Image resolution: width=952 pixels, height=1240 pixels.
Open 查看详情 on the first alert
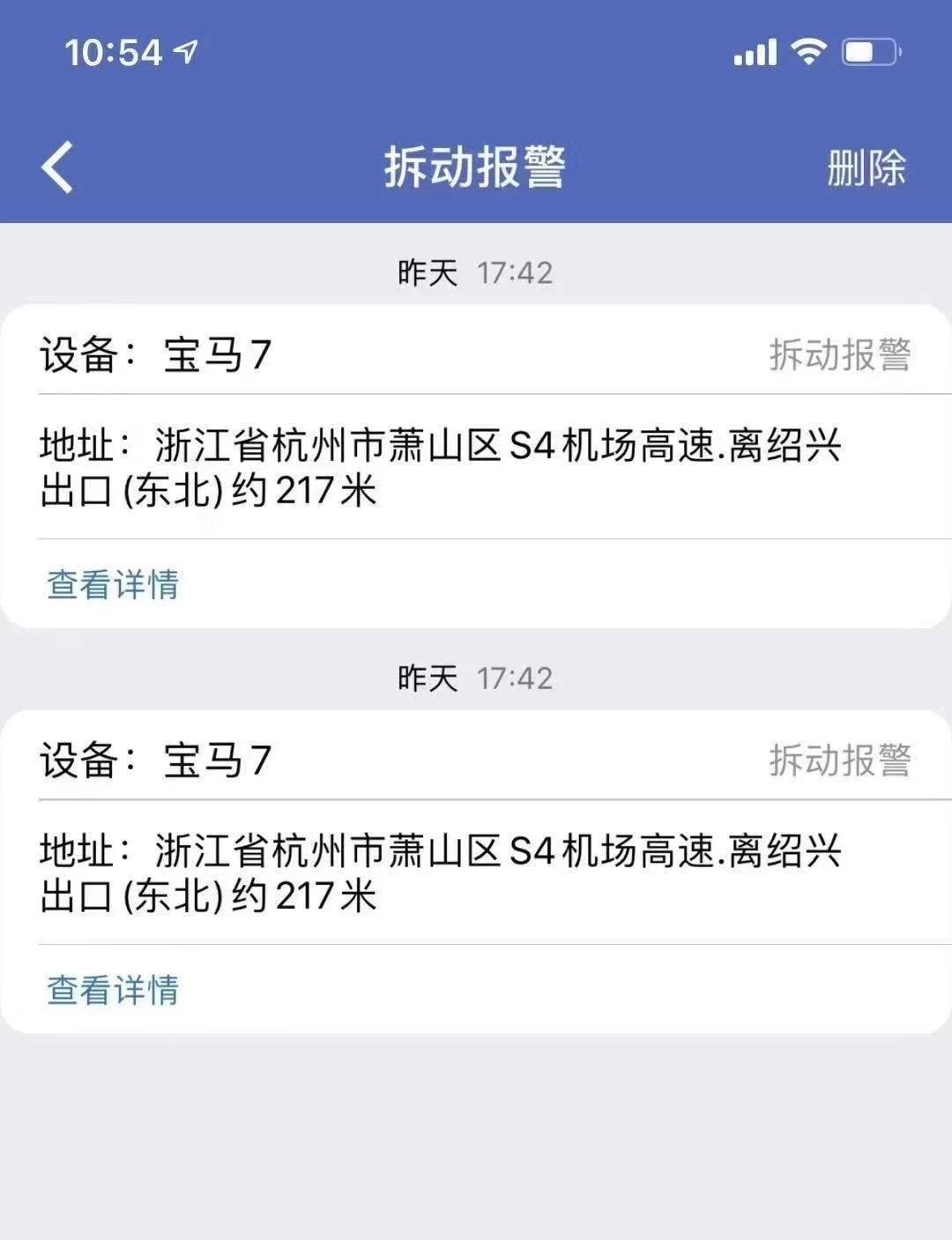pyautogui.click(x=112, y=584)
